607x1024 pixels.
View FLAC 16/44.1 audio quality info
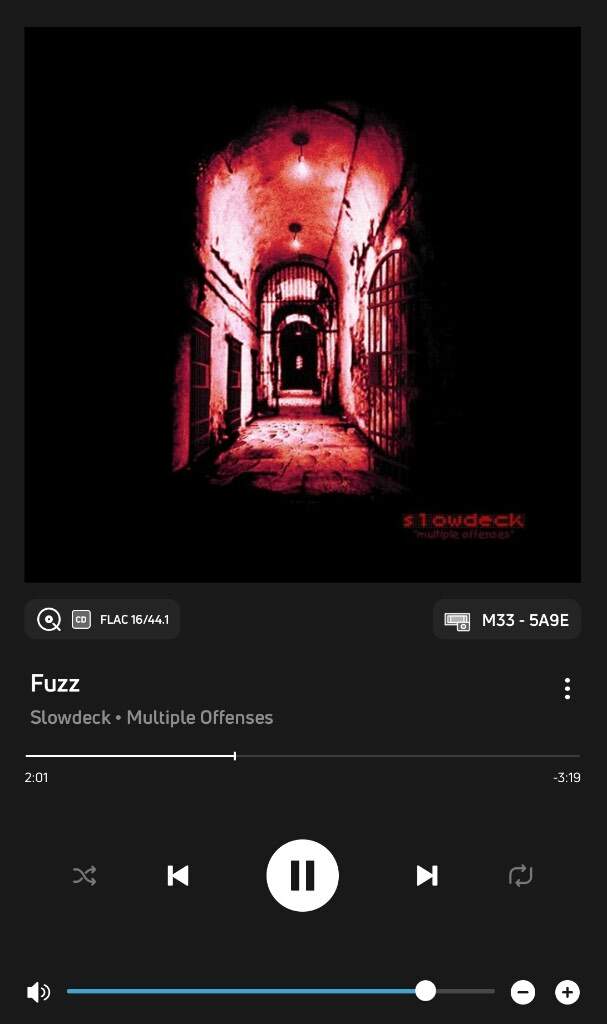click(102, 619)
